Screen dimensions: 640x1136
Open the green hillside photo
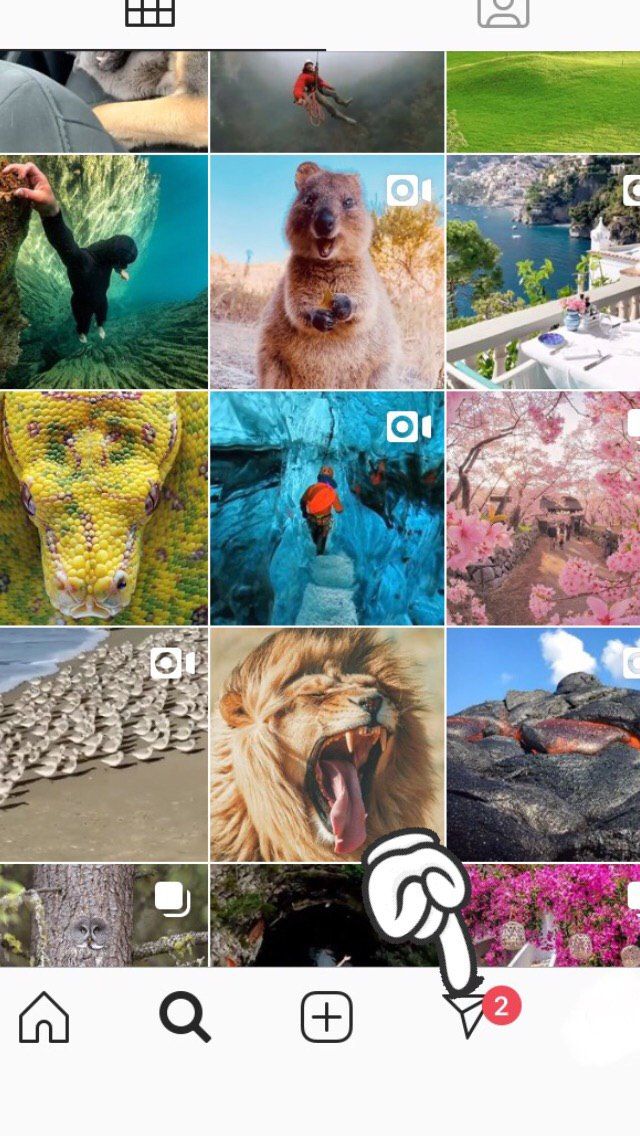click(x=543, y=100)
